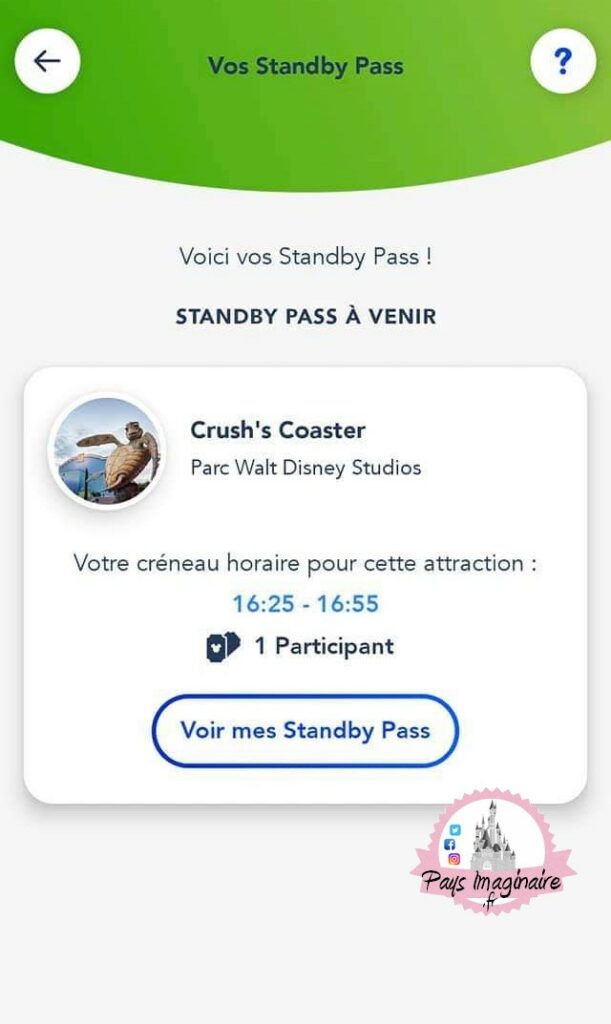Viewport: 611px width, 1024px height.
Task: Tap the Voir mes Standby Pass button
Action: tap(305, 730)
